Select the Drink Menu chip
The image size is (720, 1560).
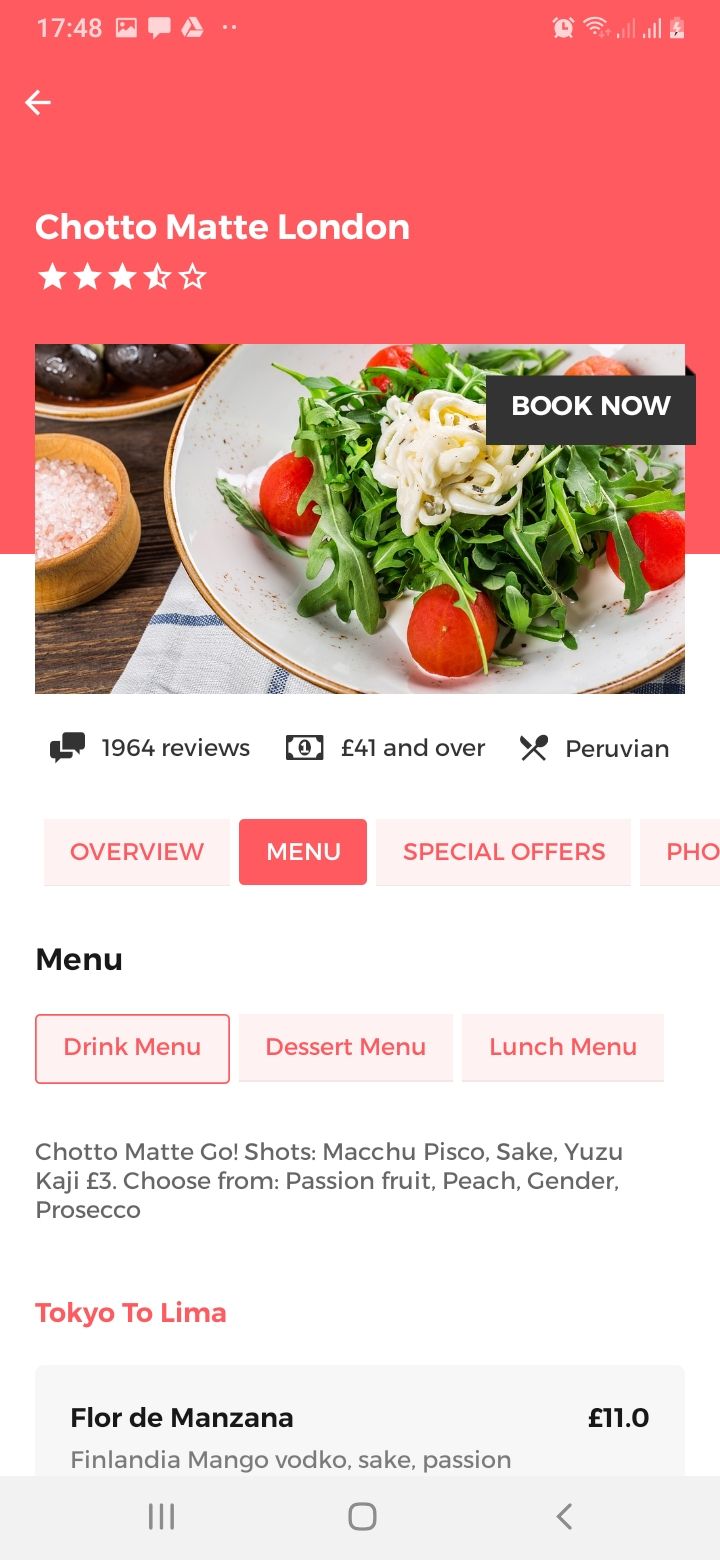click(132, 1048)
